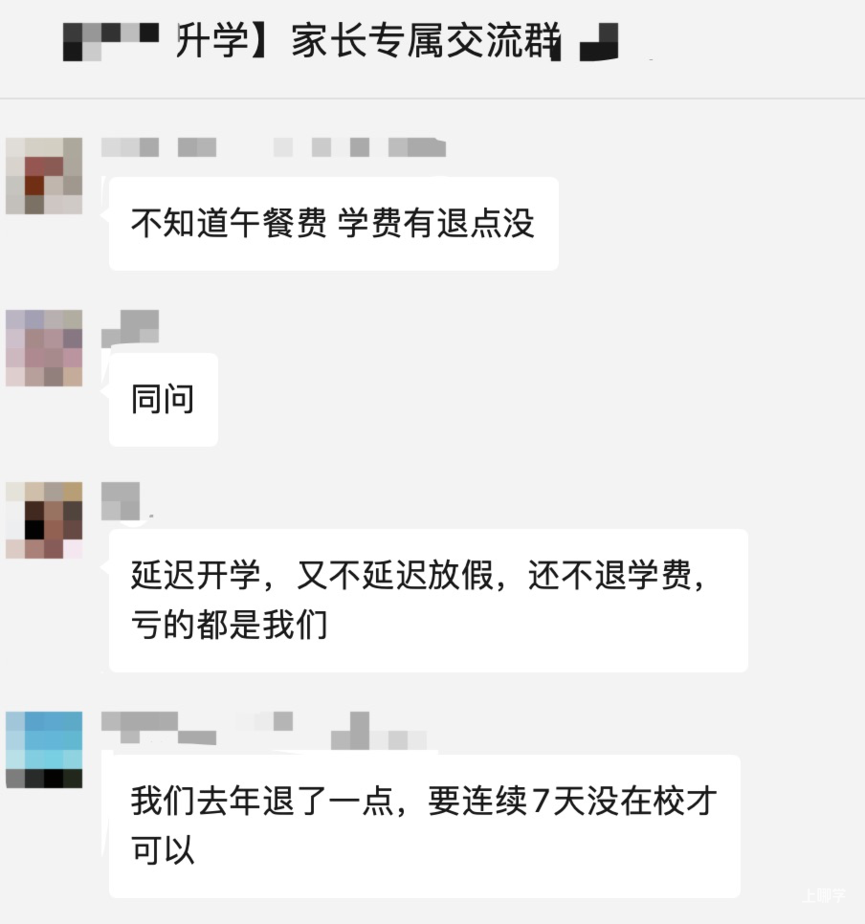This screenshot has height=924, width=865.
Task: Open avatar beside the 同问 message
Action: click(x=44, y=348)
